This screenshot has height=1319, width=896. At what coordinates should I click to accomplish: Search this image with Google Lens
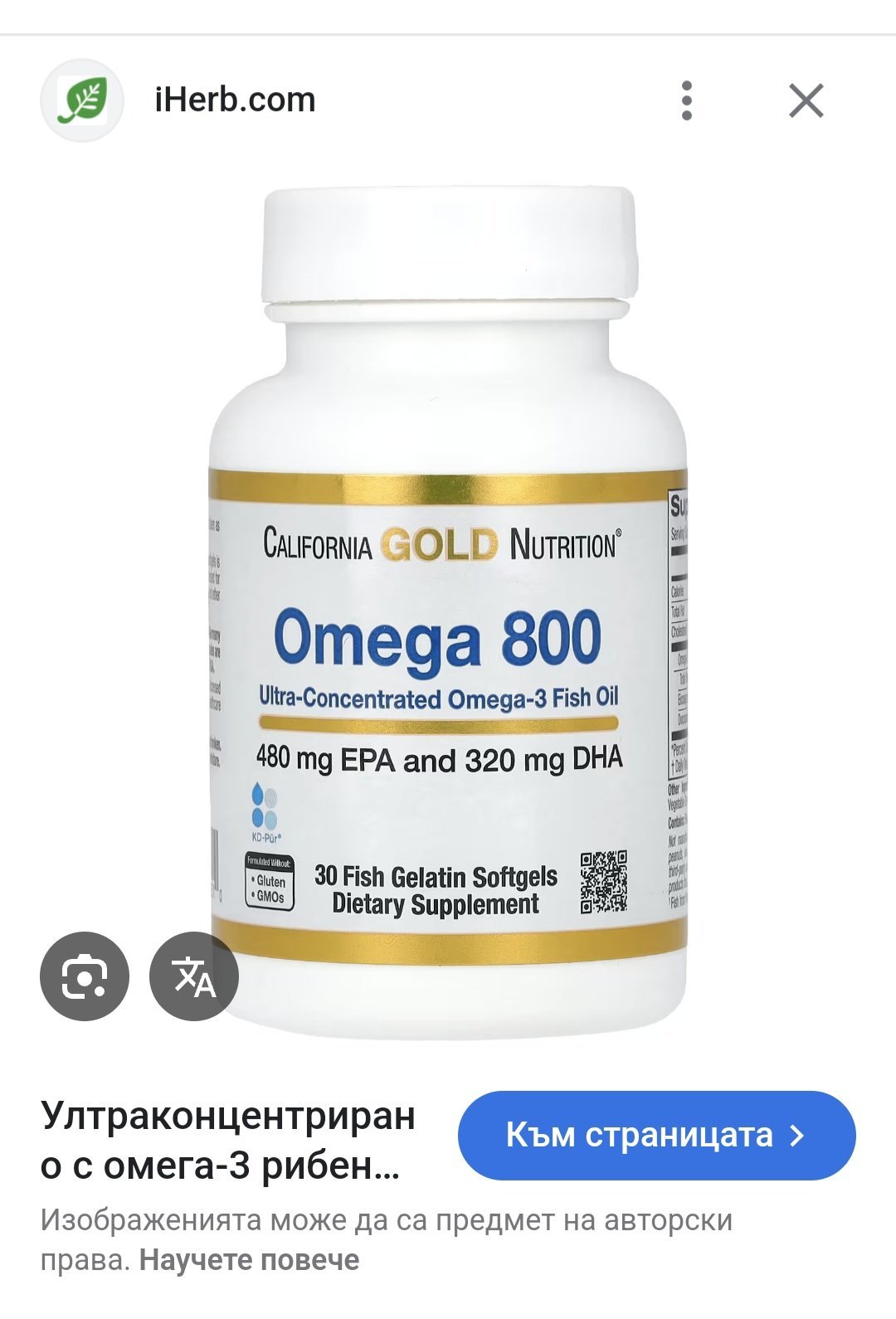[85, 976]
